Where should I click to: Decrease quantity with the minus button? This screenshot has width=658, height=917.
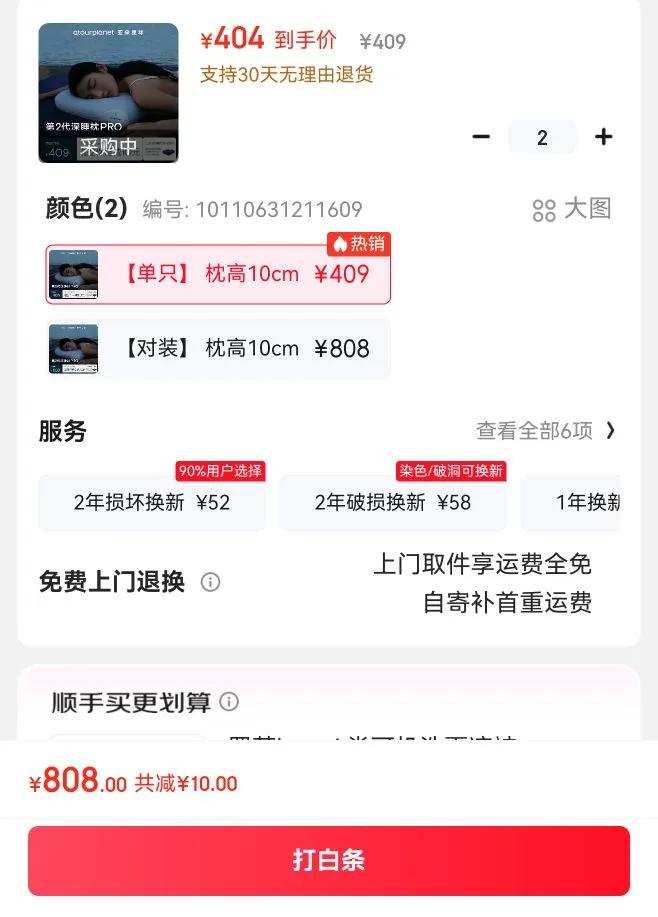pyautogui.click(x=481, y=137)
